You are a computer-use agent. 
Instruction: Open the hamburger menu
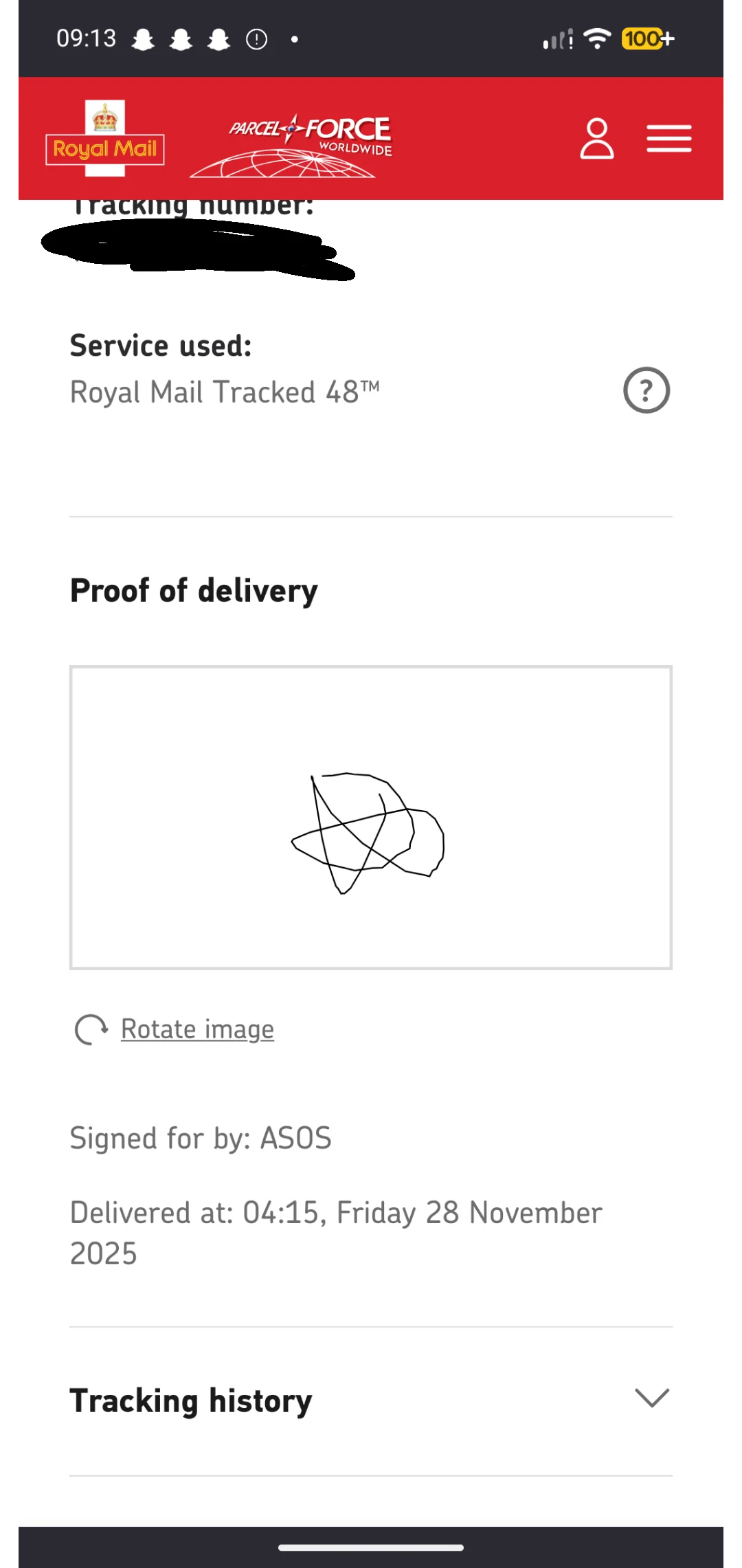pos(668,139)
